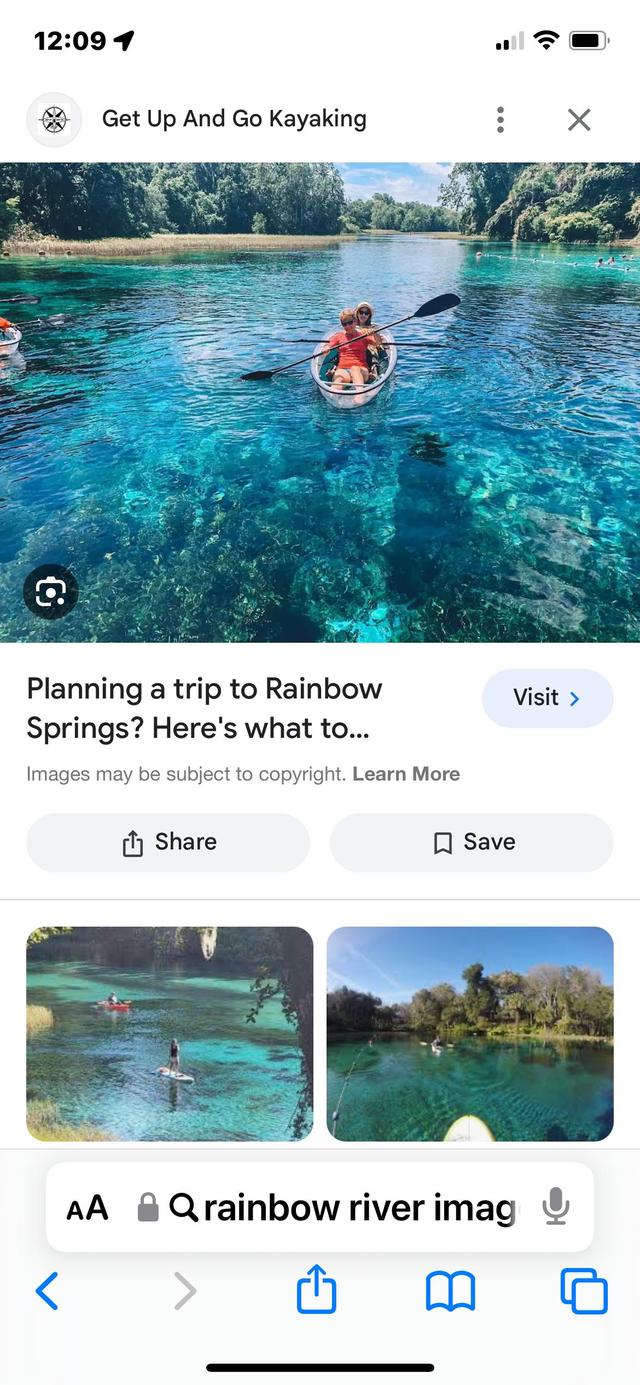640x1385 pixels.
Task: Save this image to collections
Action: (472, 842)
